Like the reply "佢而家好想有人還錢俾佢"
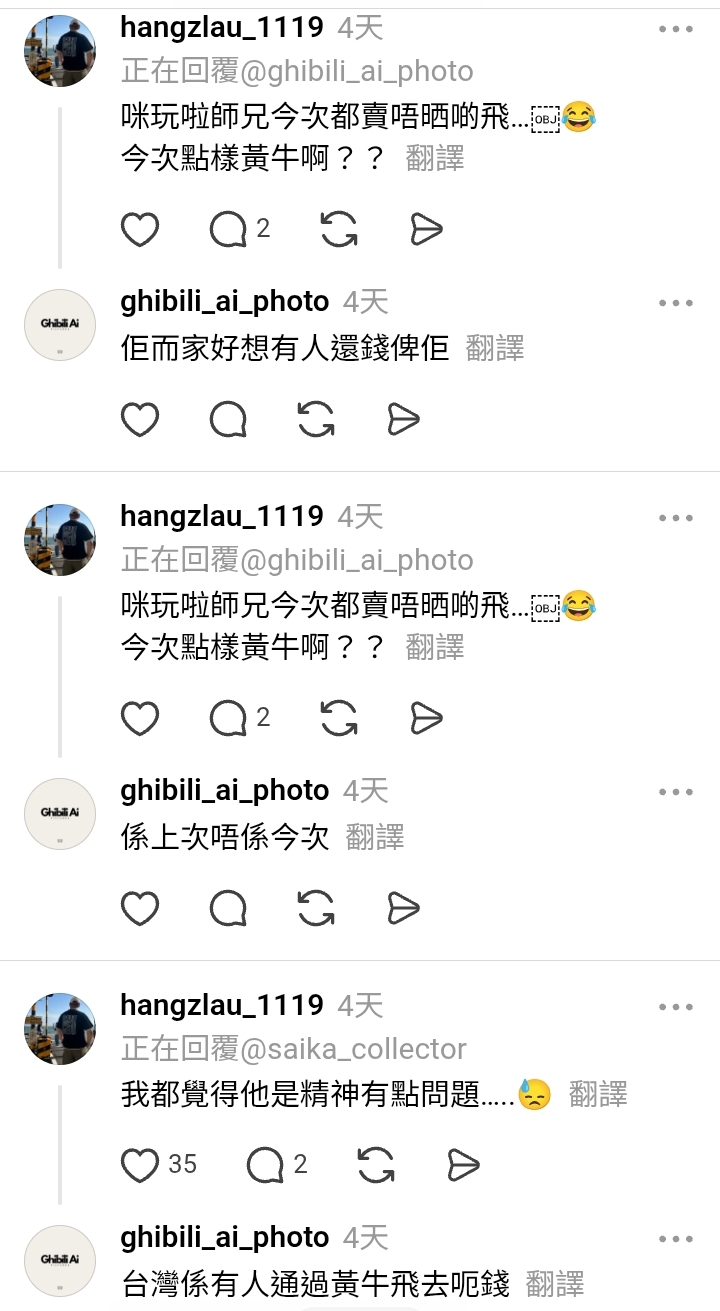 click(140, 420)
